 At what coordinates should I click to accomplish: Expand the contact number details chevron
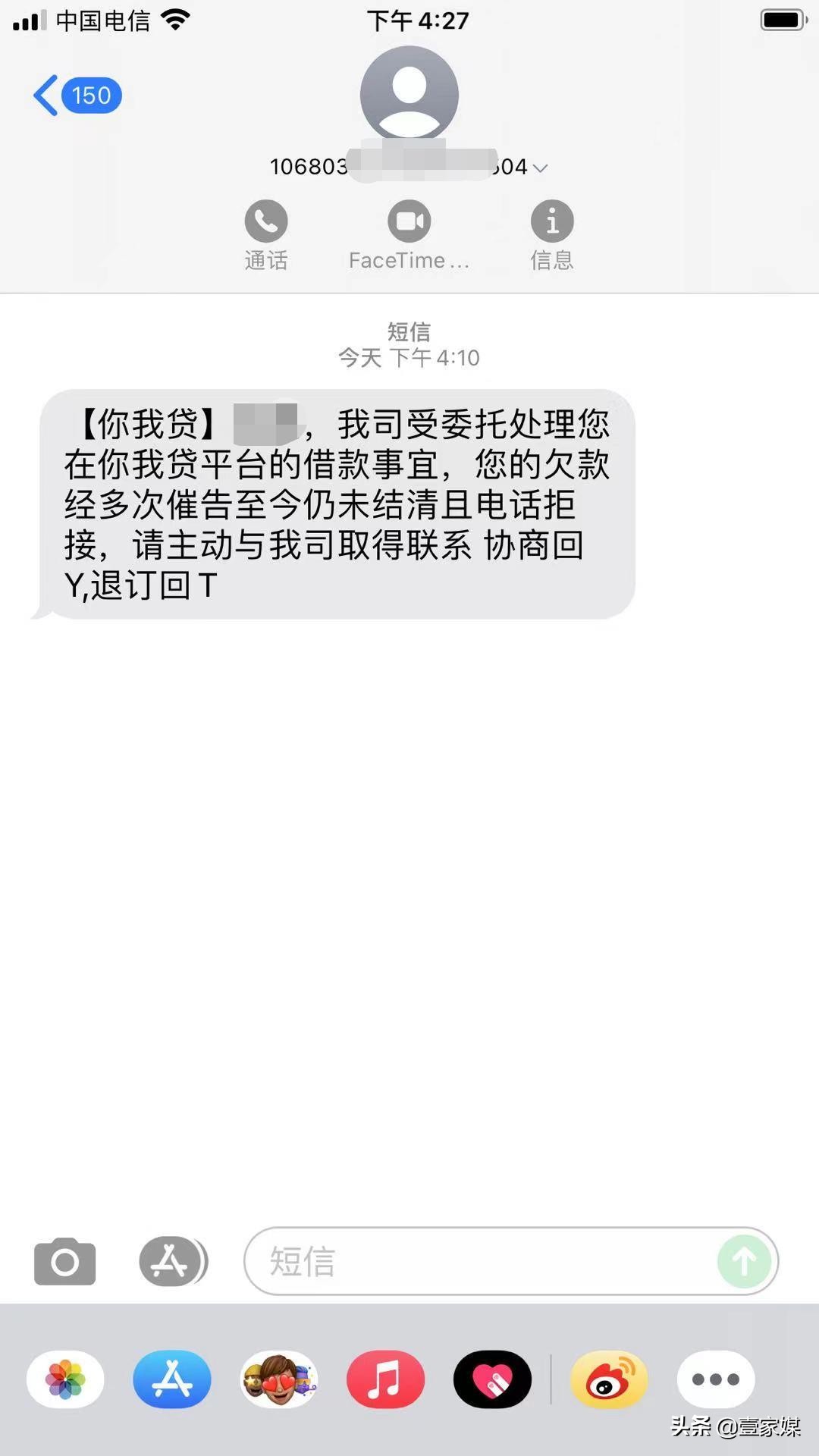[541, 168]
